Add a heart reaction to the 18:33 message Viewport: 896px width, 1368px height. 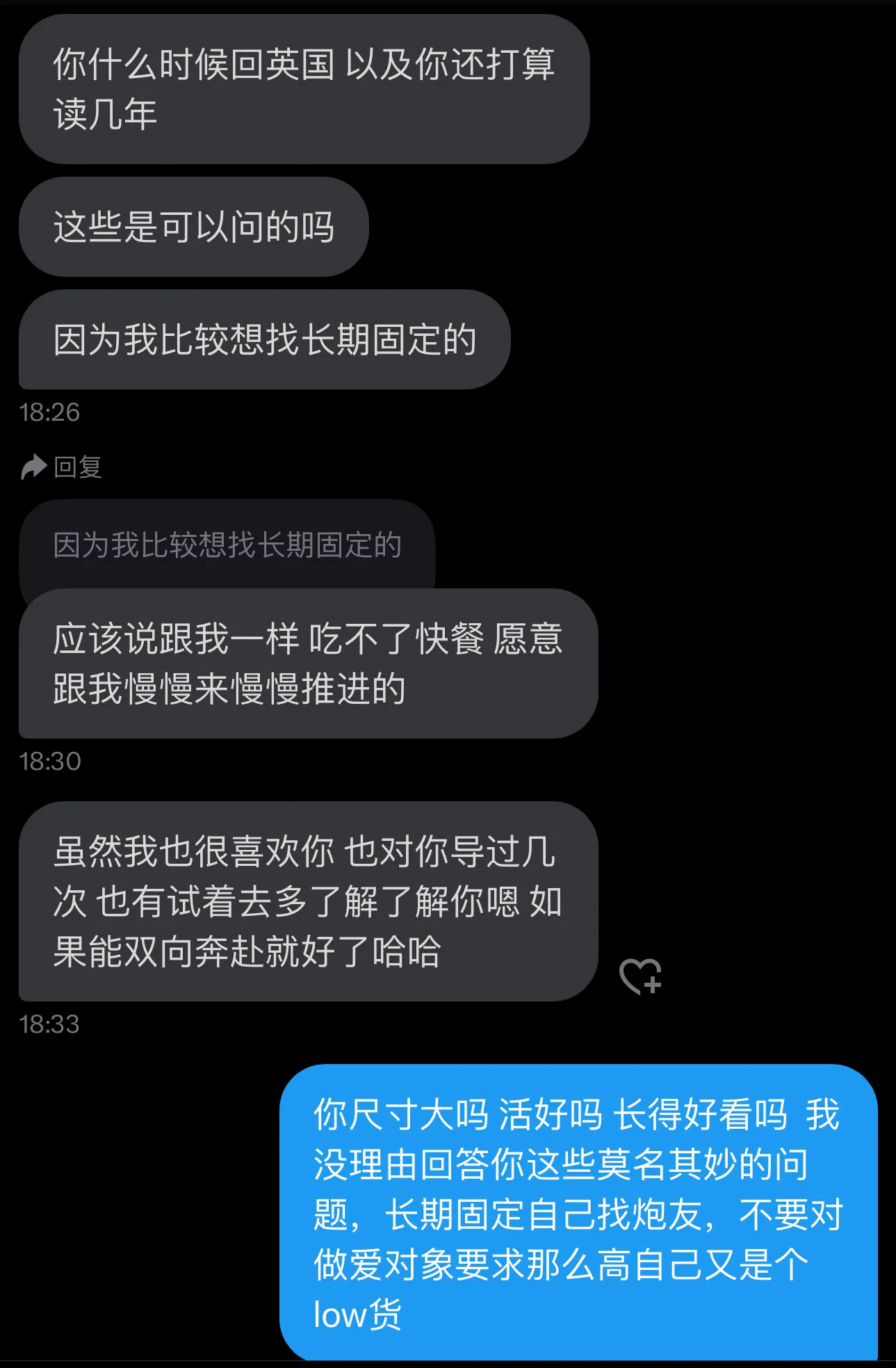point(640,976)
